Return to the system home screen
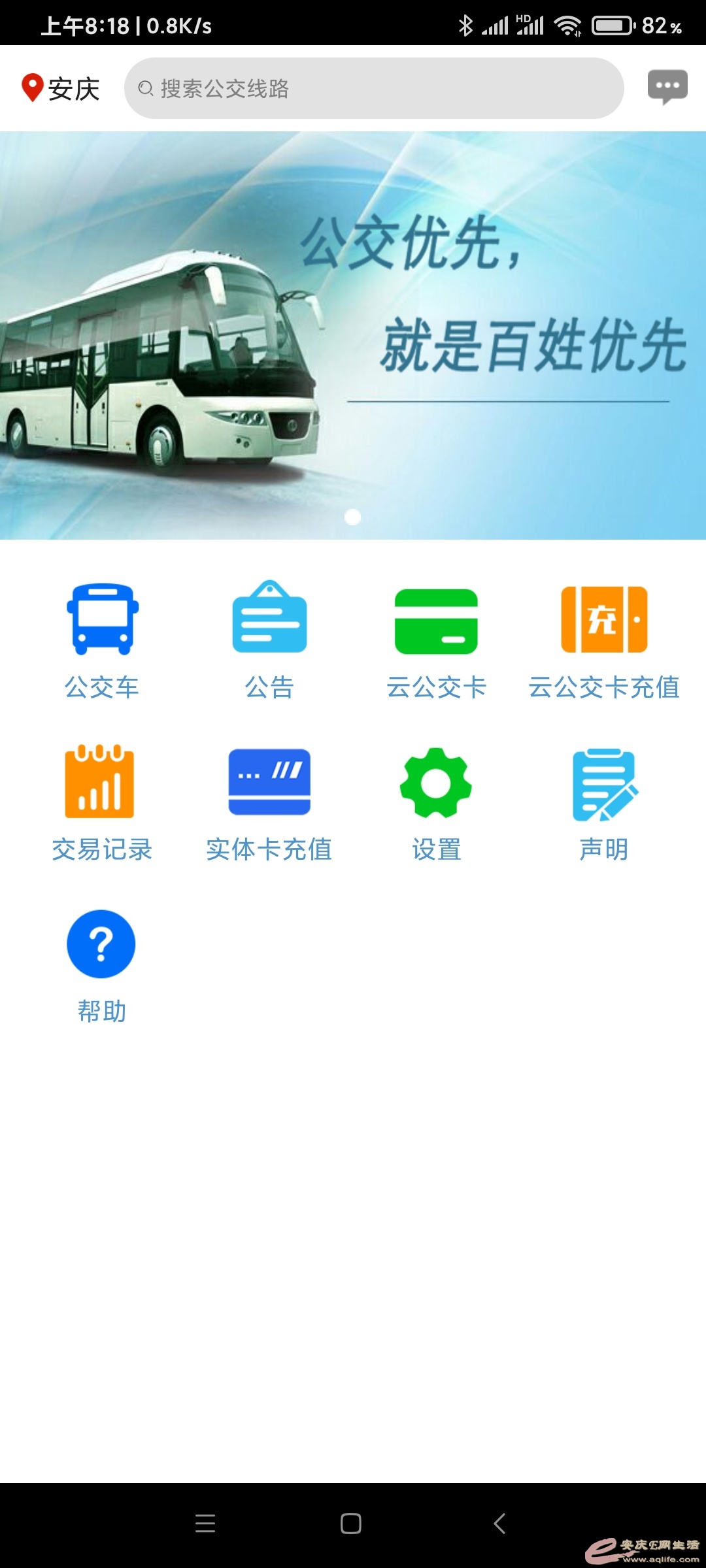Viewport: 706px width, 1568px height. pos(351,1524)
